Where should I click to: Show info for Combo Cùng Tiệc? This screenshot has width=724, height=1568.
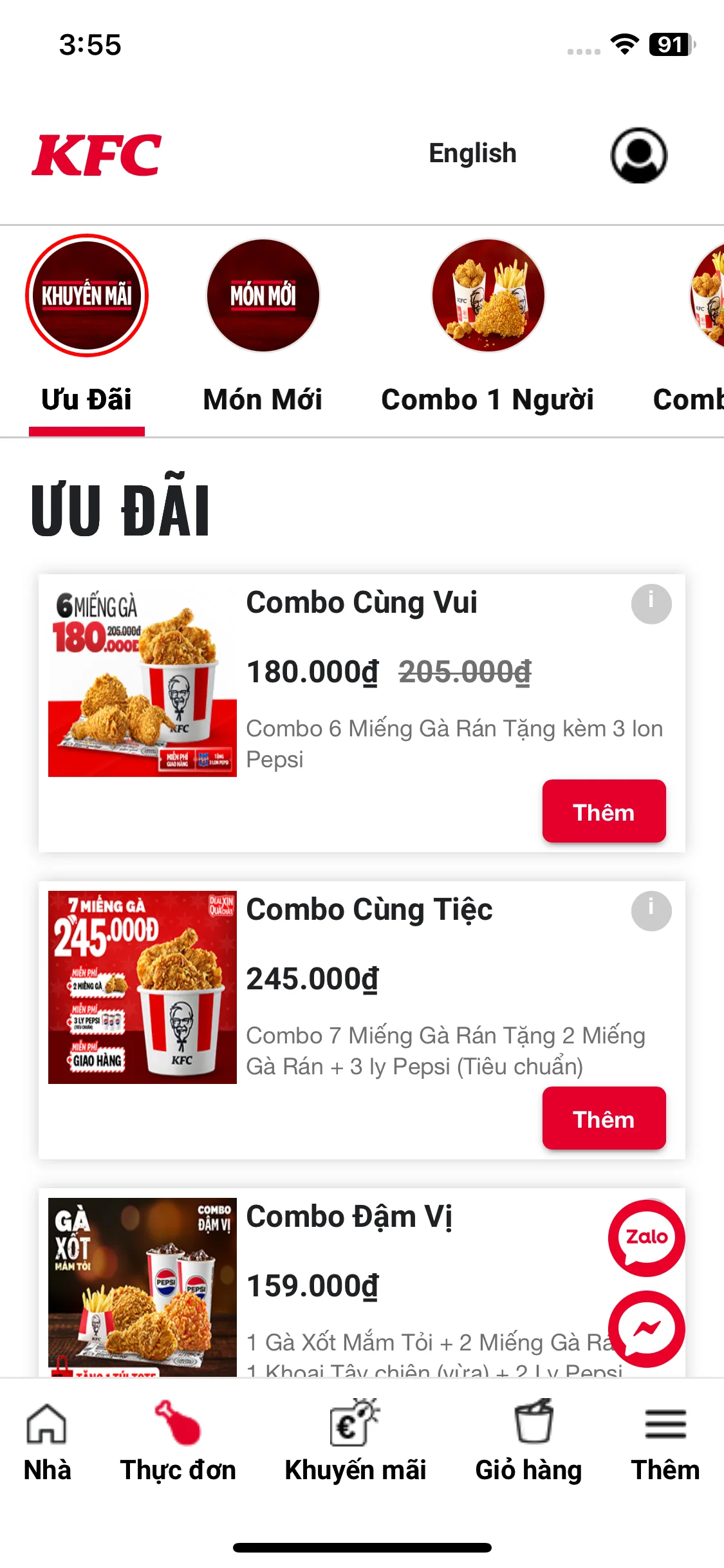[x=651, y=911]
